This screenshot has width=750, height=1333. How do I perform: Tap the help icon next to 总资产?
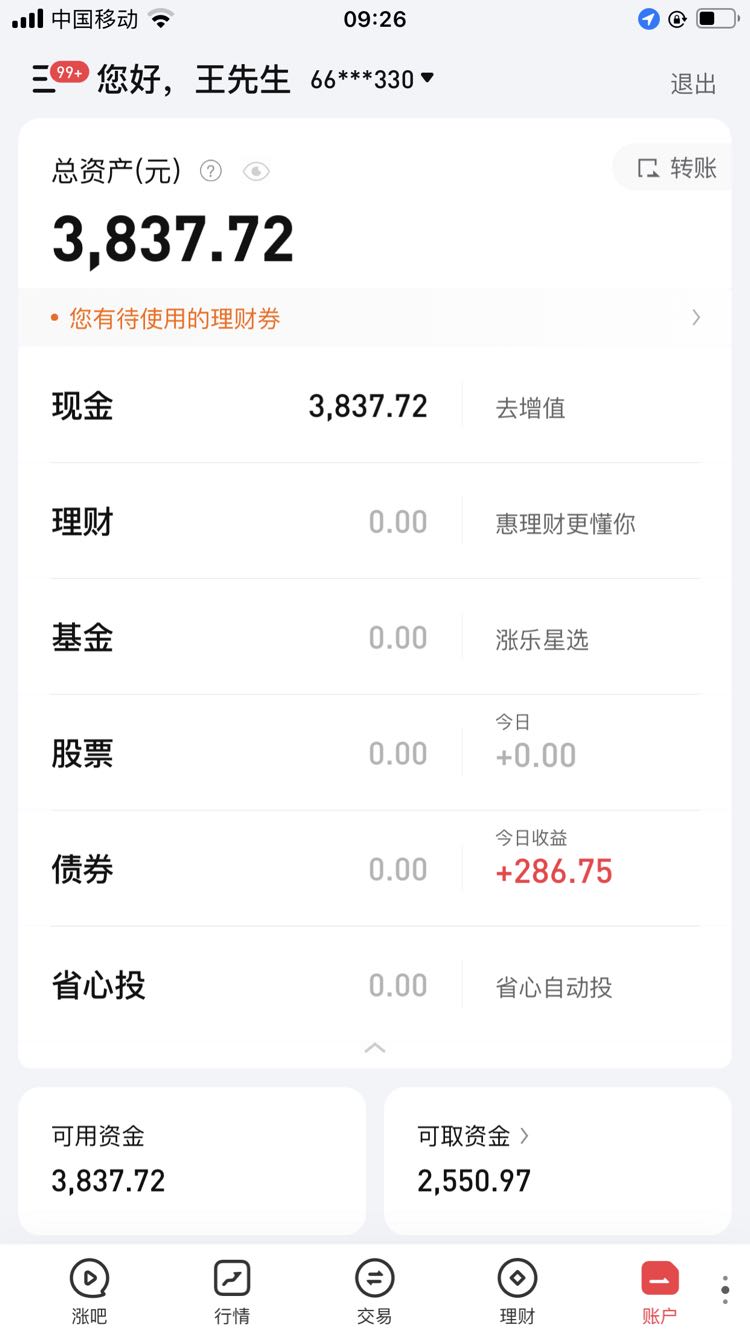point(210,171)
